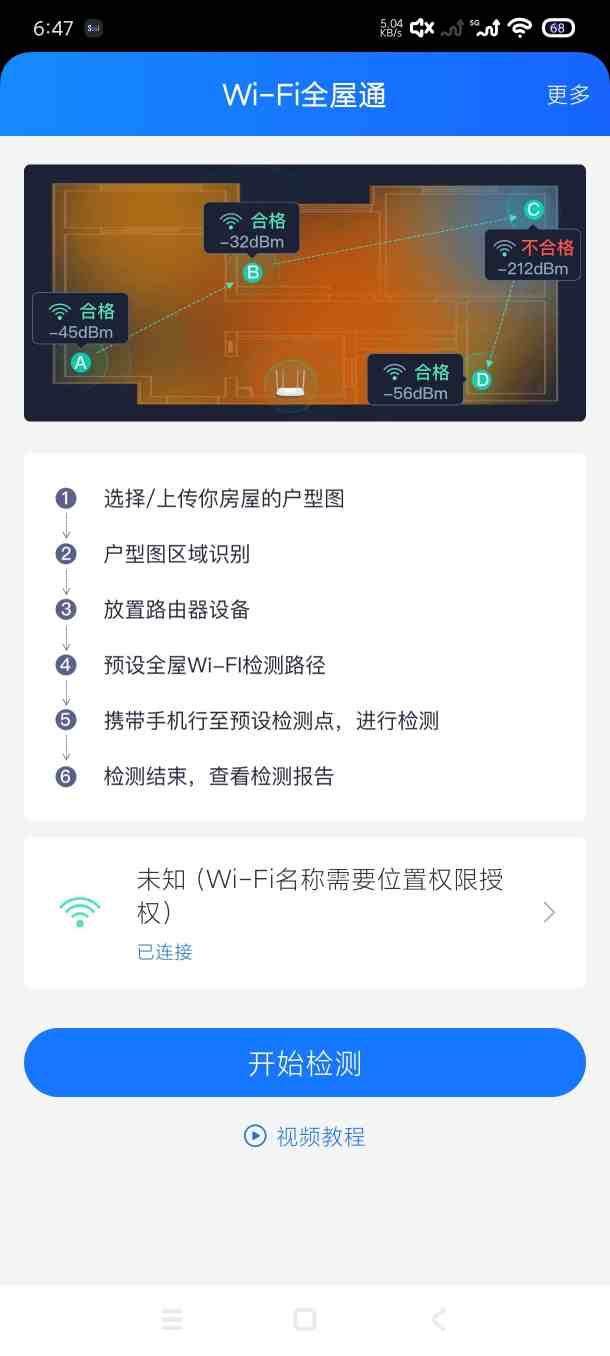Go to the system home screen

[305, 1319]
